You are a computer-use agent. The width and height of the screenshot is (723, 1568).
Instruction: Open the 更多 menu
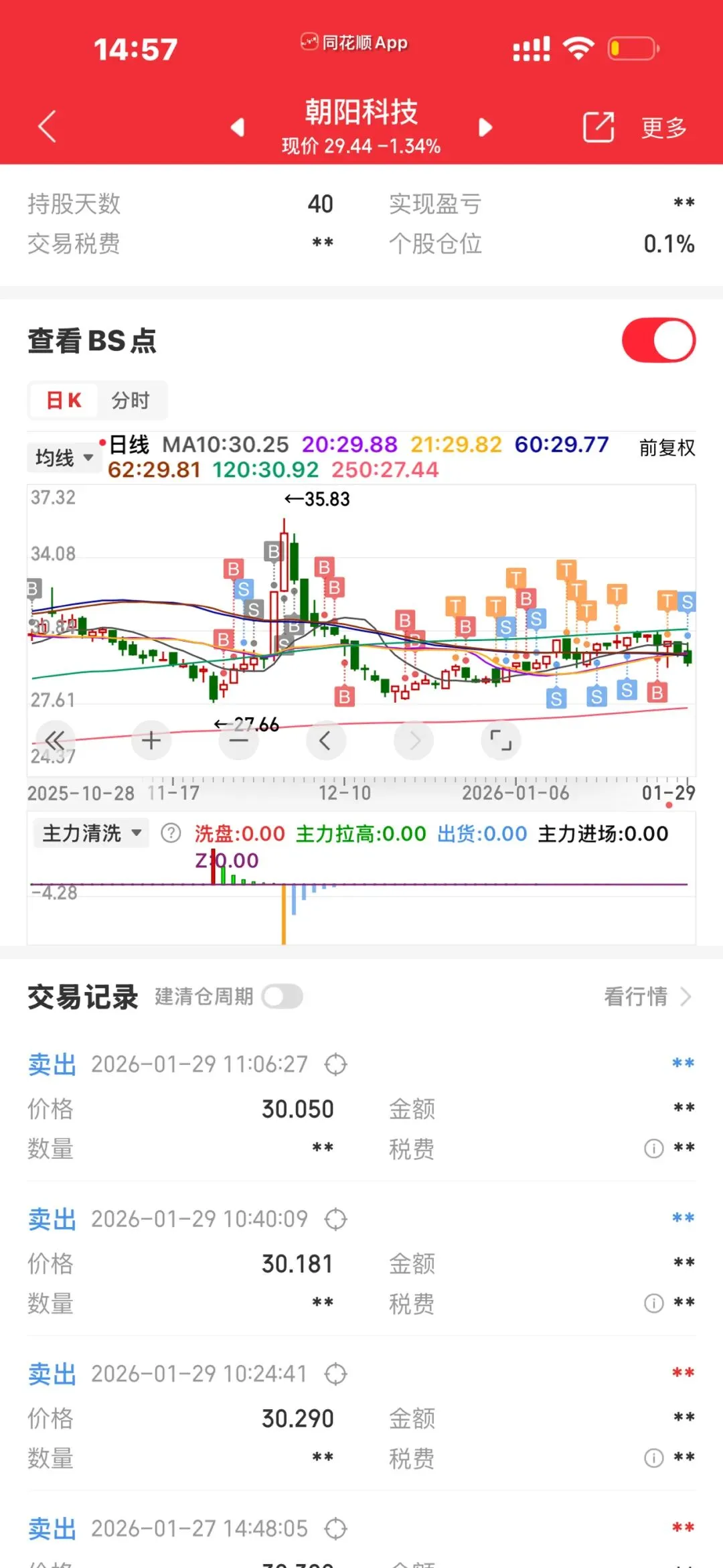(663, 127)
